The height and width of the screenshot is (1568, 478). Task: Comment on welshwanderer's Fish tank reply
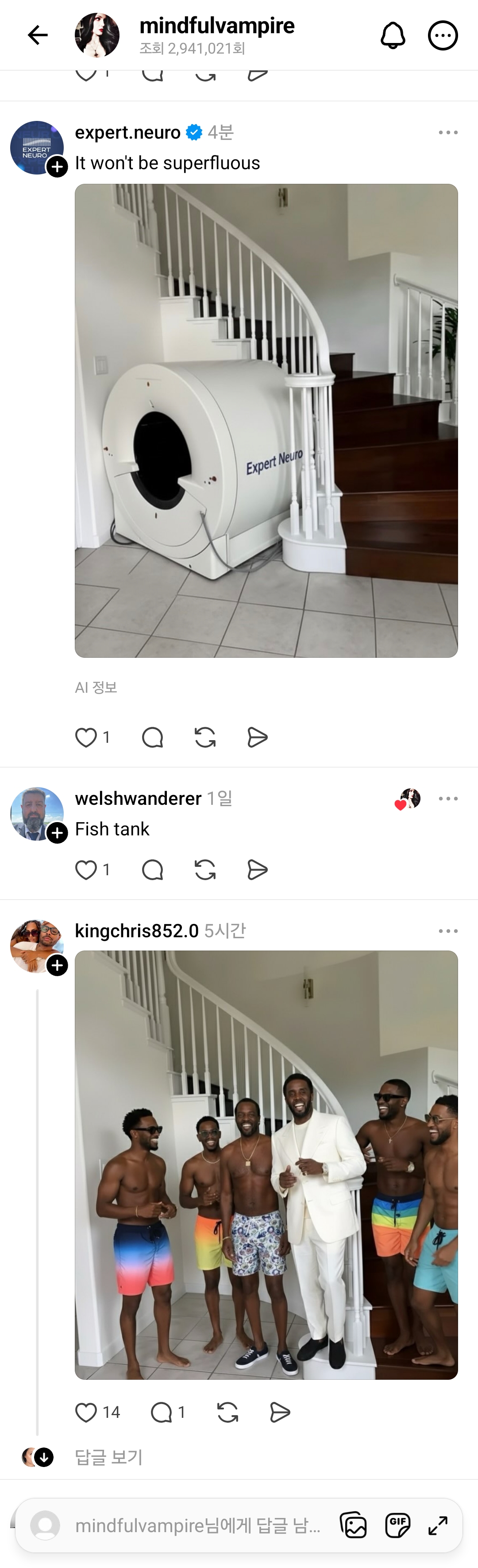tap(152, 870)
